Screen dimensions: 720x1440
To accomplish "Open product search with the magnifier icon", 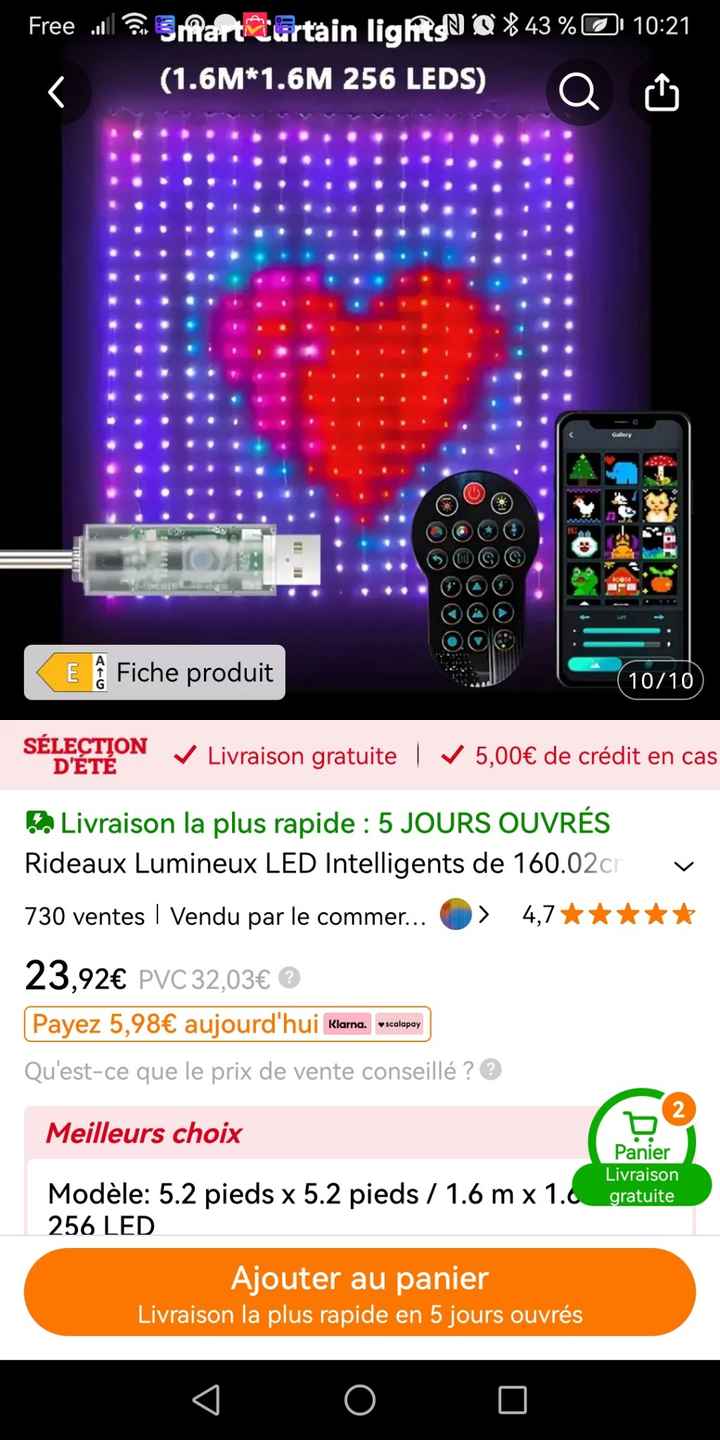I will coord(578,92).
